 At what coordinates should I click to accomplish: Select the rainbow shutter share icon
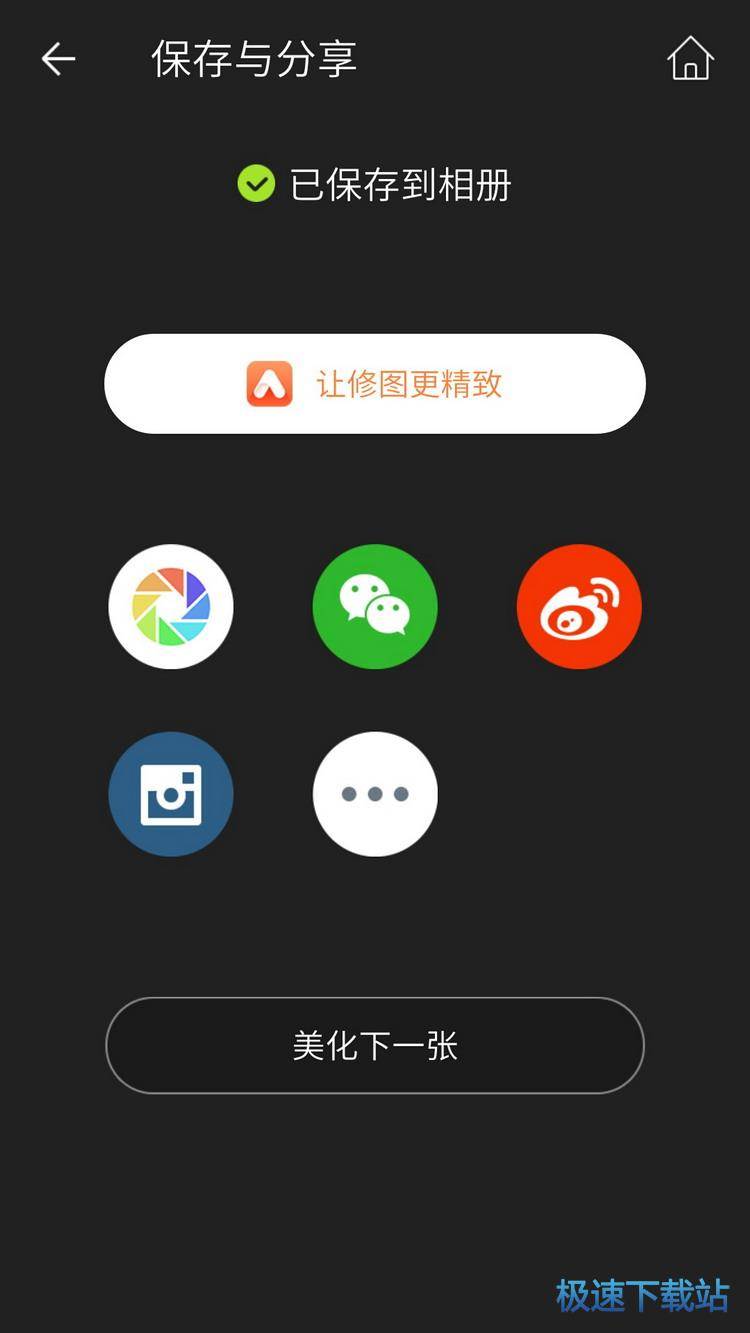coord(171,607)
